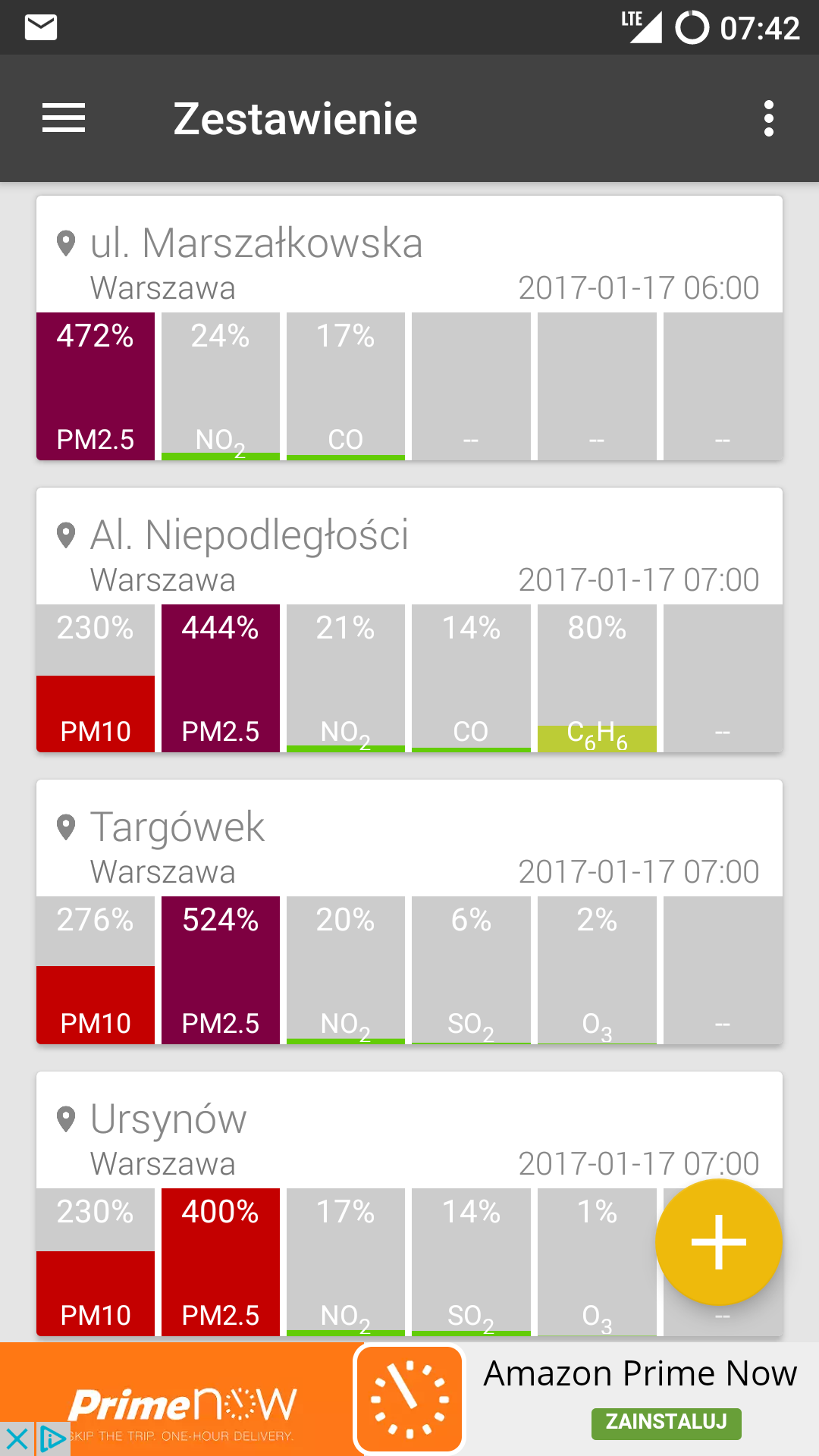Viewport: 819px width, 1456px height.
Task: Open the Al. Niepodległości station card
Action: coord(250,535)
